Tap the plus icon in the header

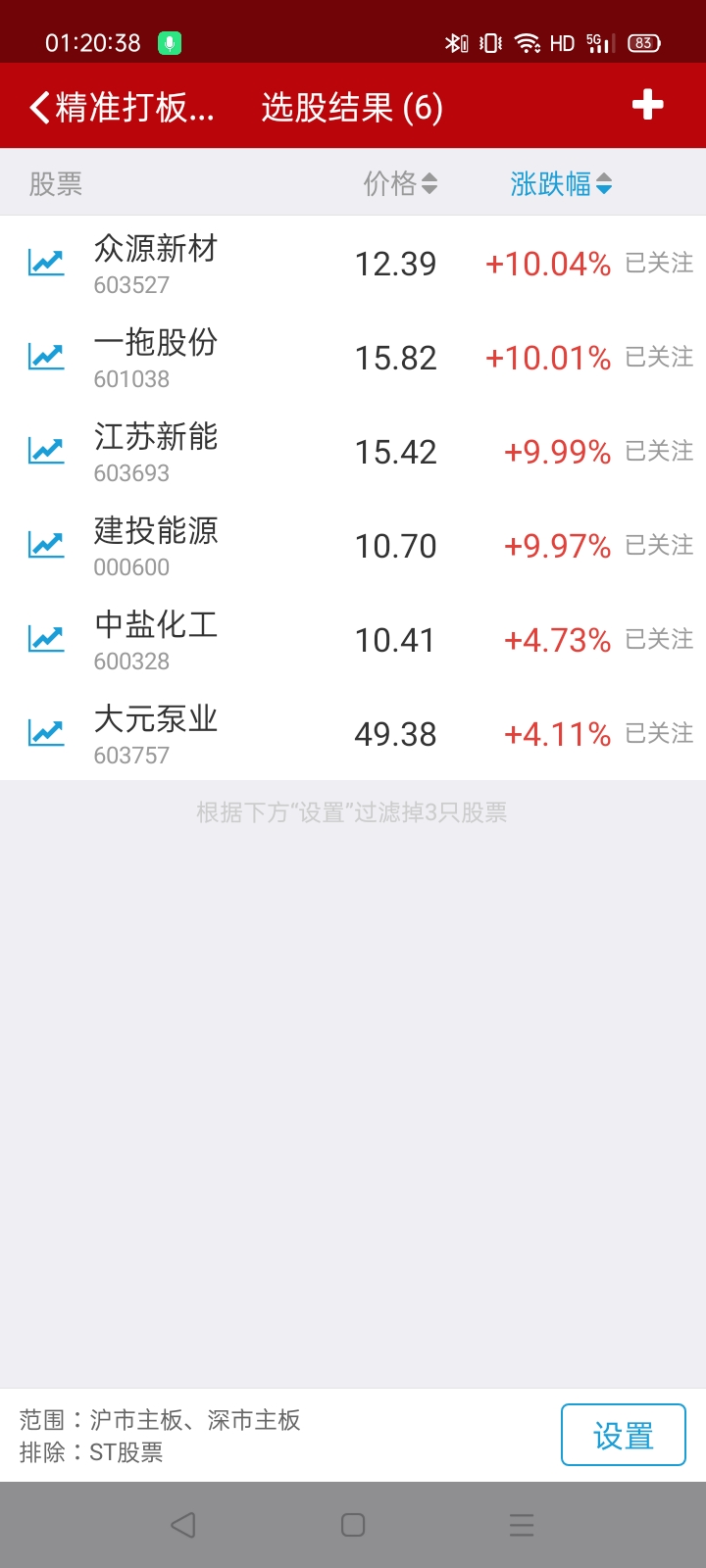[647, 105]
